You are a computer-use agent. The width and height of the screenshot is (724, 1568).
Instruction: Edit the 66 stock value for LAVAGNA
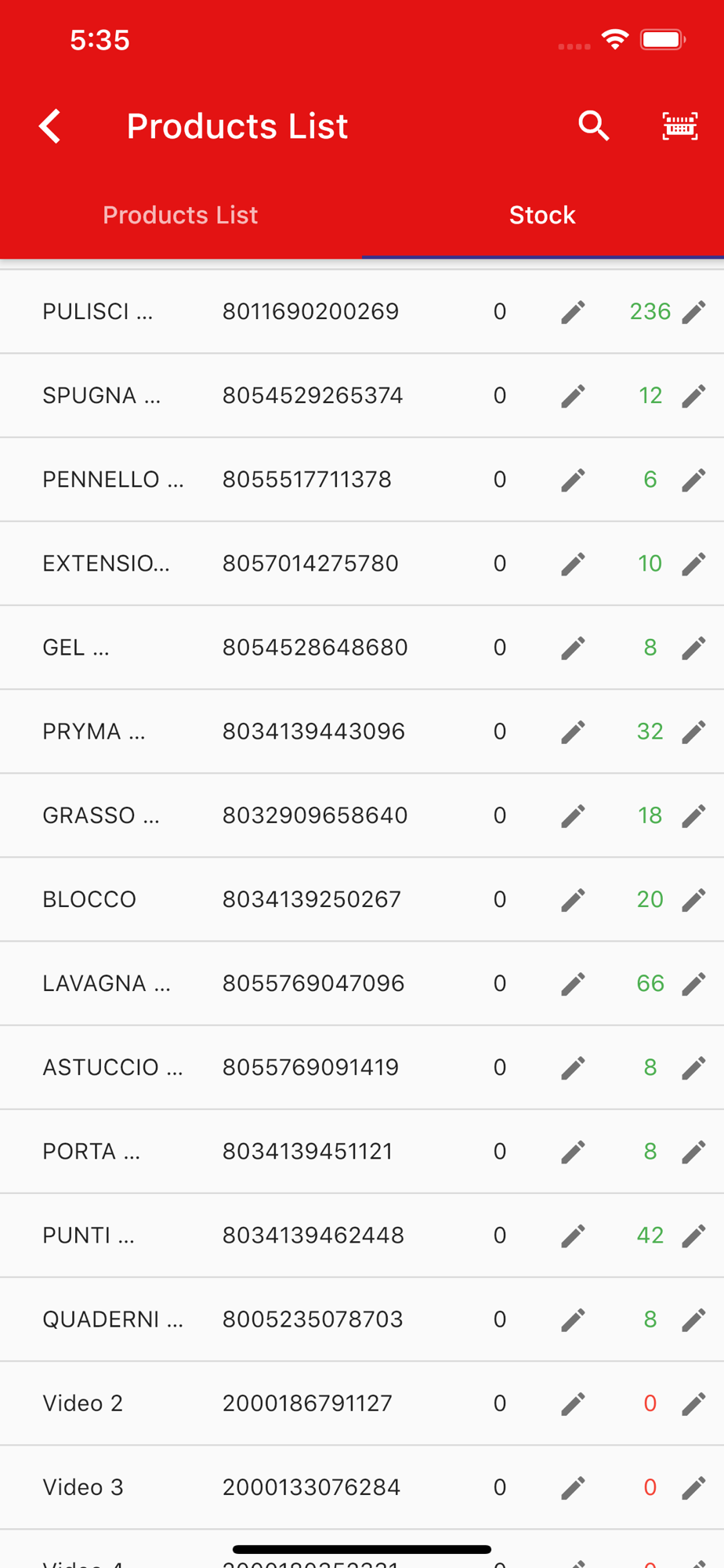(x=693, y=983)
